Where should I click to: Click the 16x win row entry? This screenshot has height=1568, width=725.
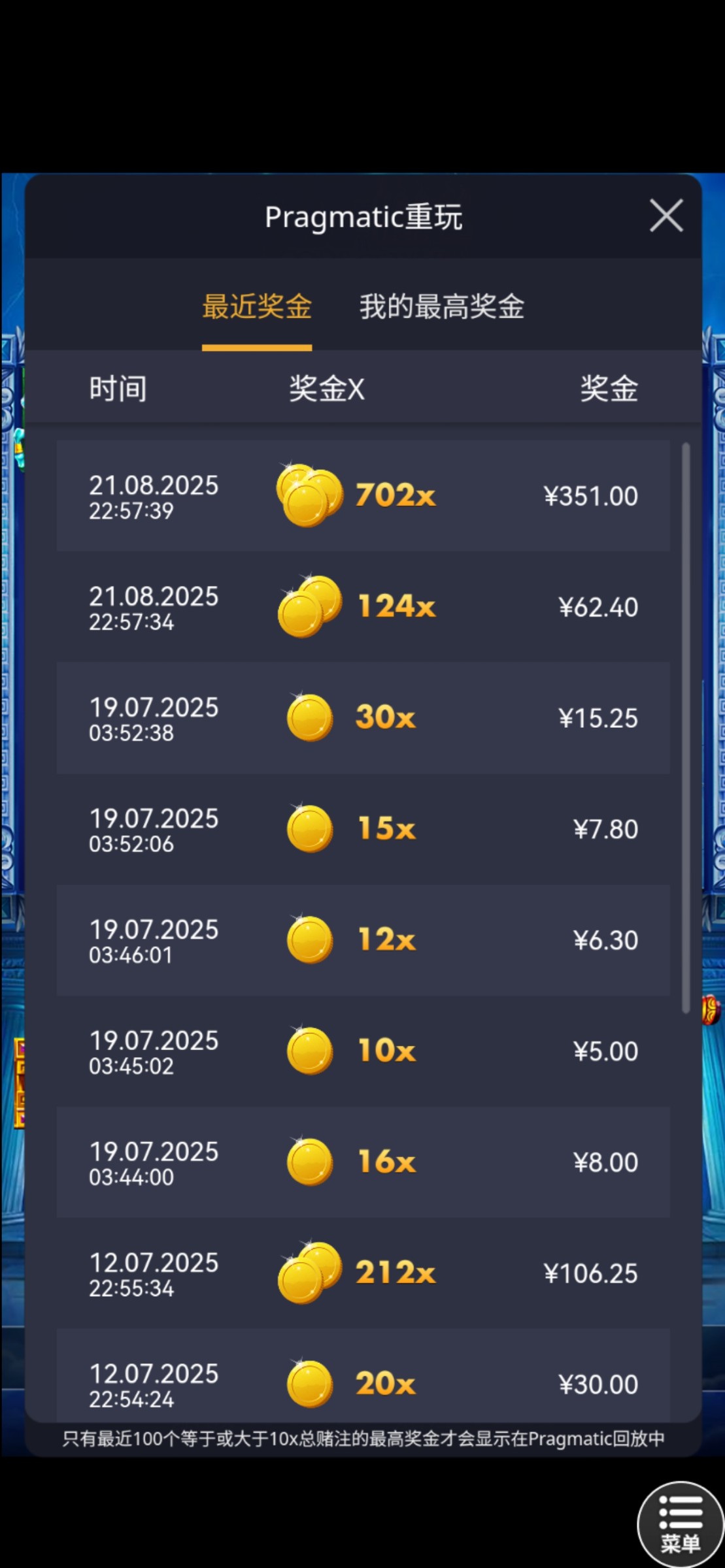click(x=362, y=1162)
